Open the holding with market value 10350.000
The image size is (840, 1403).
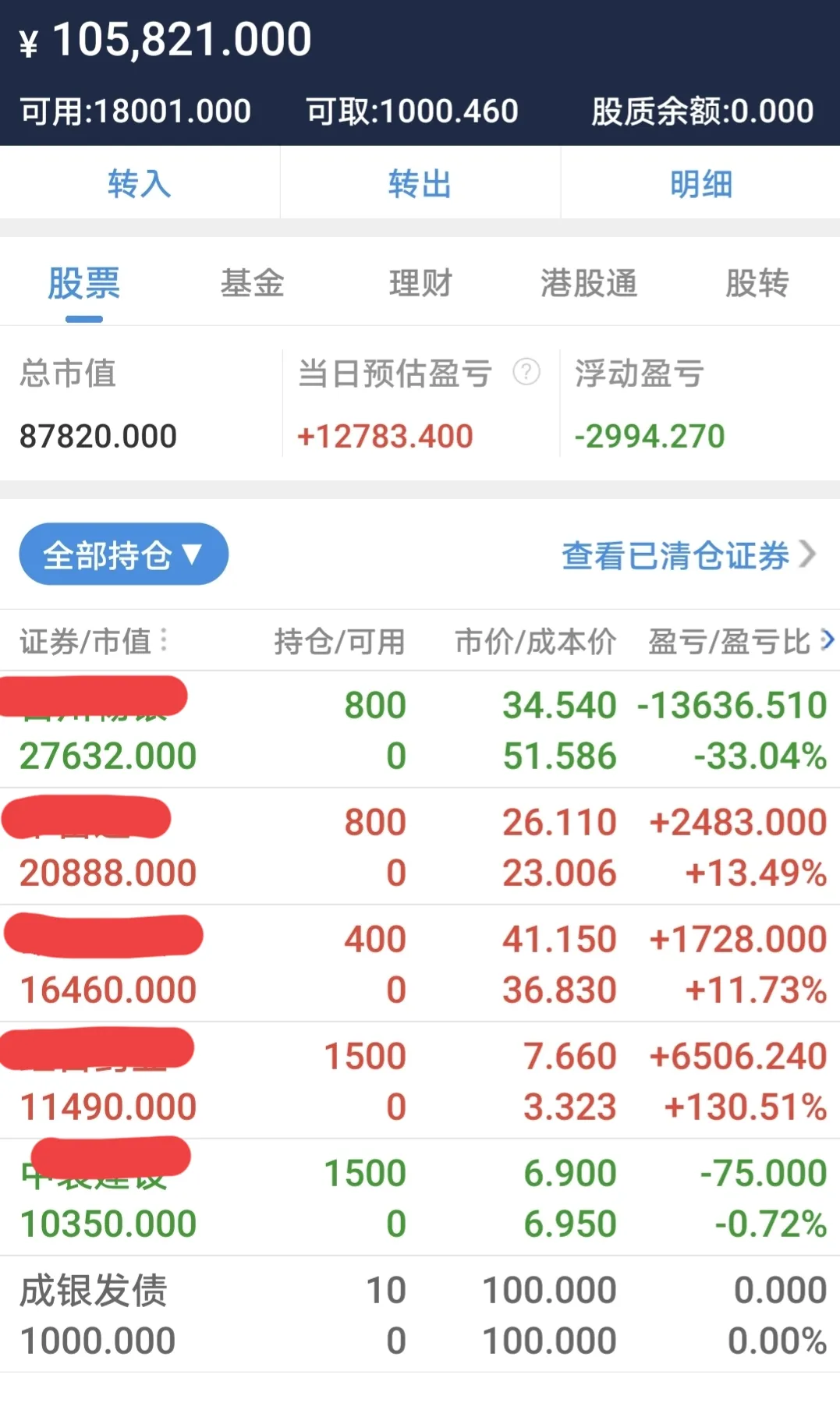pos(420,1198)
